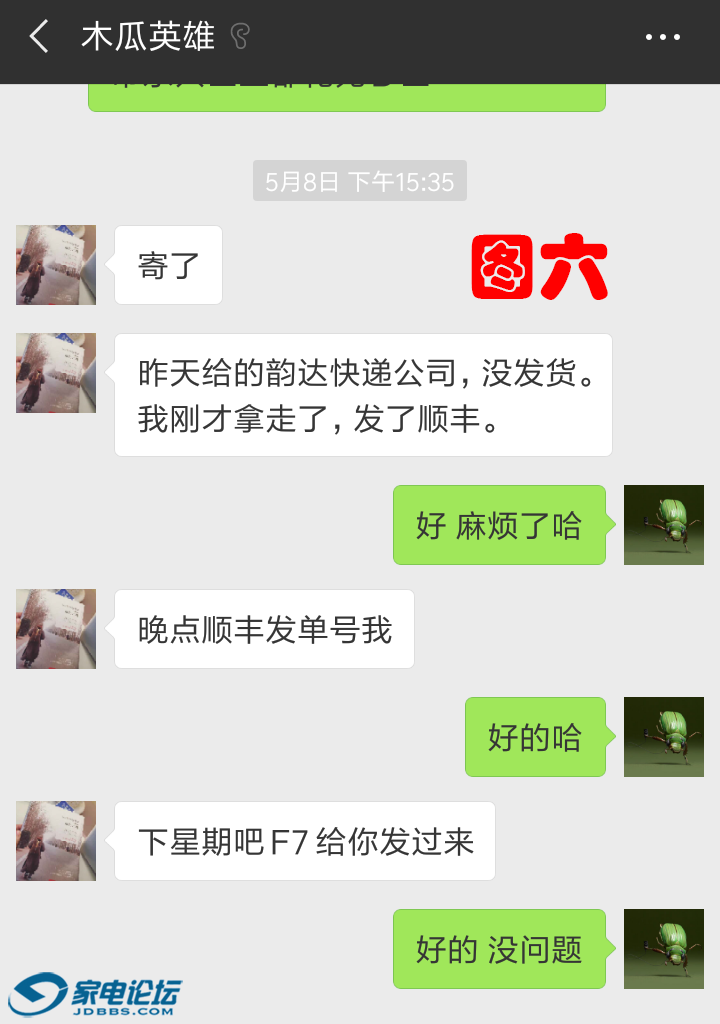
Task: Open the three-dot chat options menu
Action: tap(662, 38)
